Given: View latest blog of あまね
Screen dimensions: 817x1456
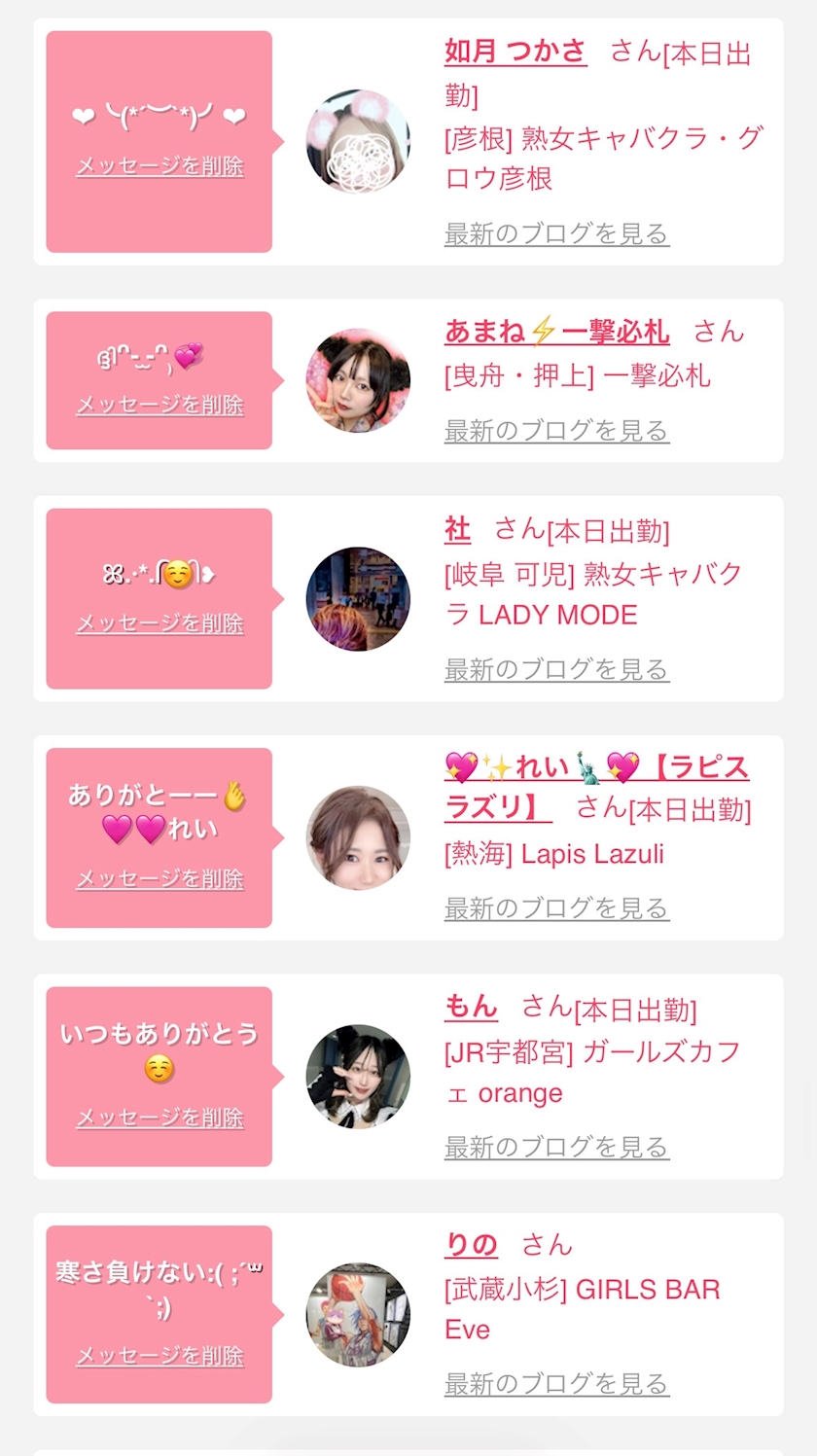Looking at the screenshot, I should pos(556,430).
